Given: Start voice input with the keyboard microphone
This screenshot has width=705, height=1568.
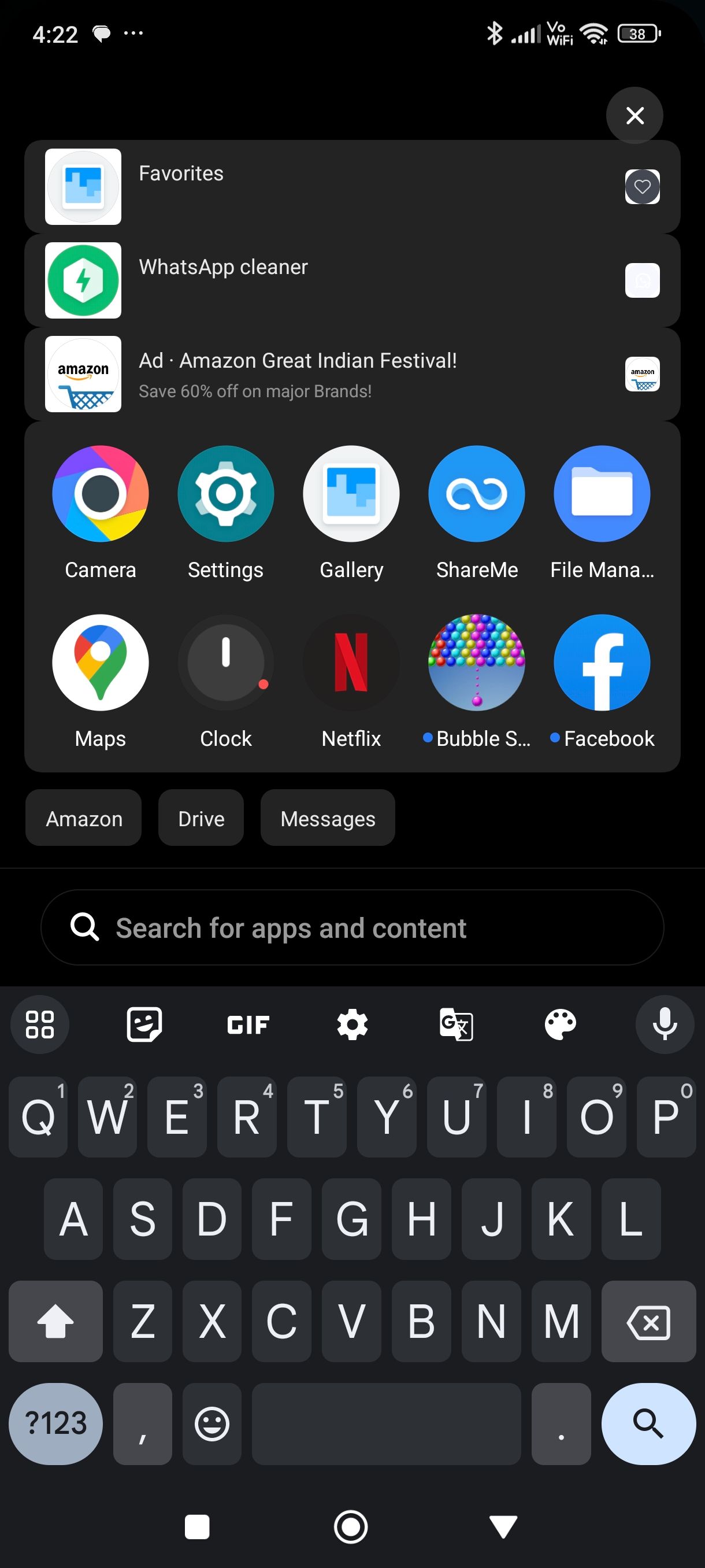Looking at the screenshot, I should (x=664, y=1024).
